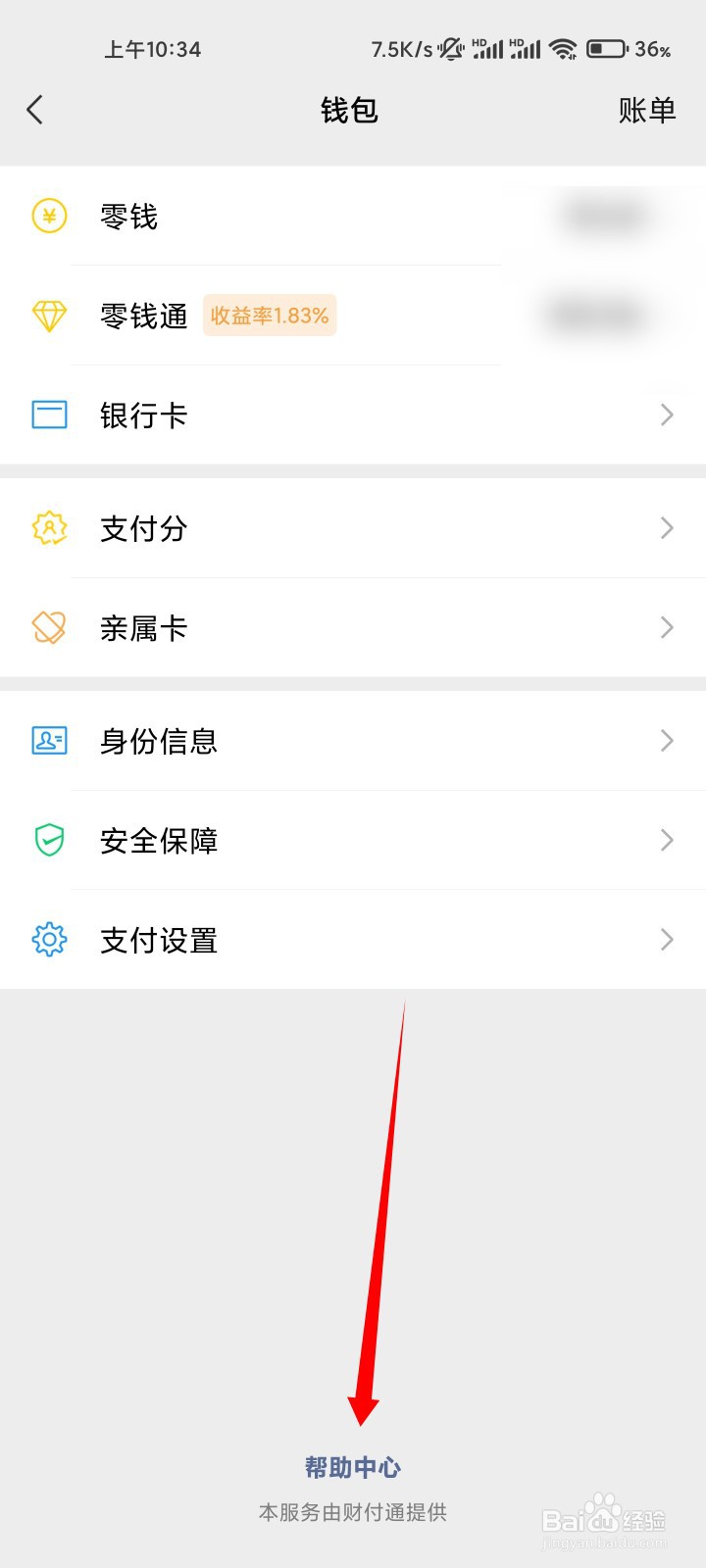The image size is (706, 1568).
Task: Click the 安全保障 green shield icon
Action: pyautogui.click(x=49, y=840)
